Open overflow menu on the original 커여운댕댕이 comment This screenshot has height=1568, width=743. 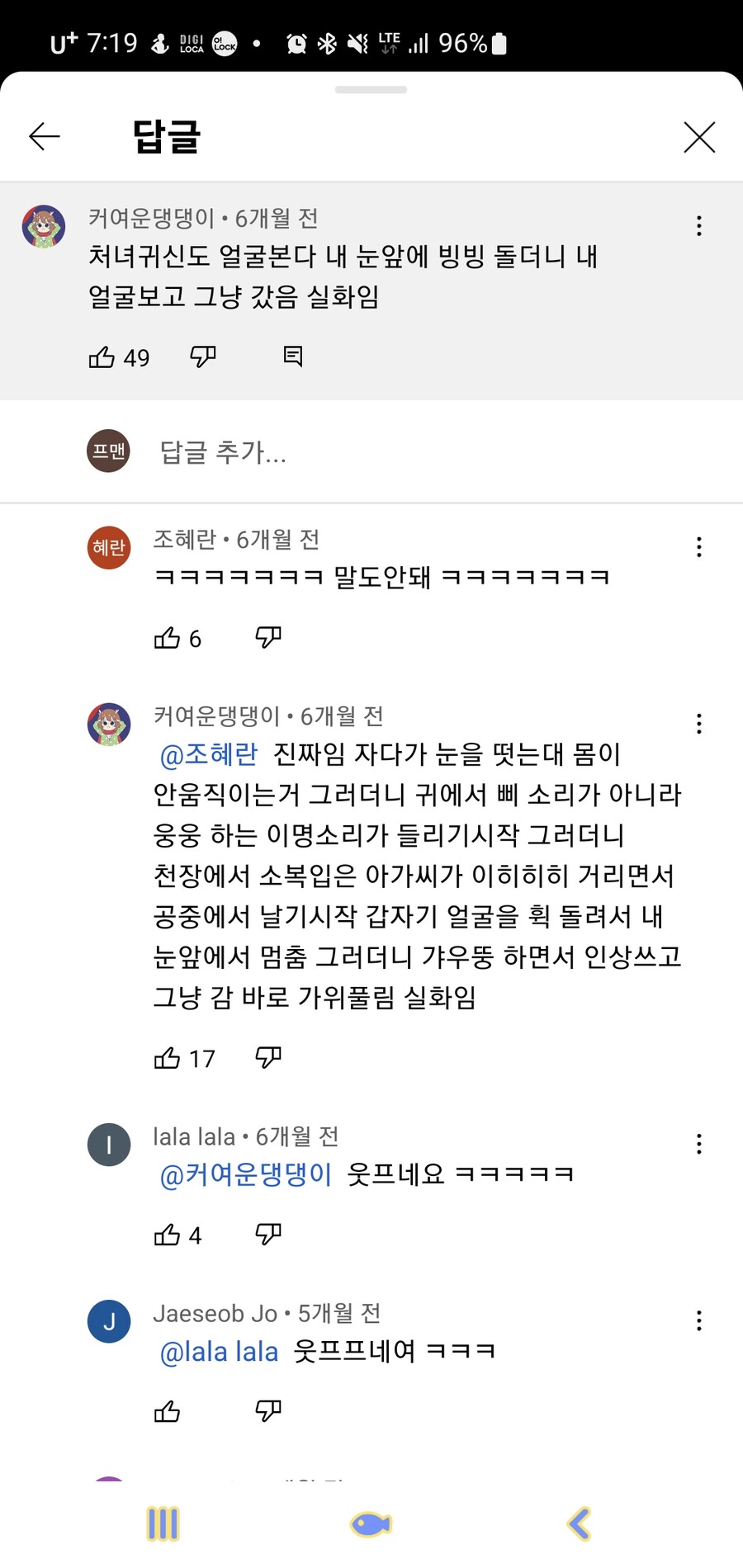(699, 226)
